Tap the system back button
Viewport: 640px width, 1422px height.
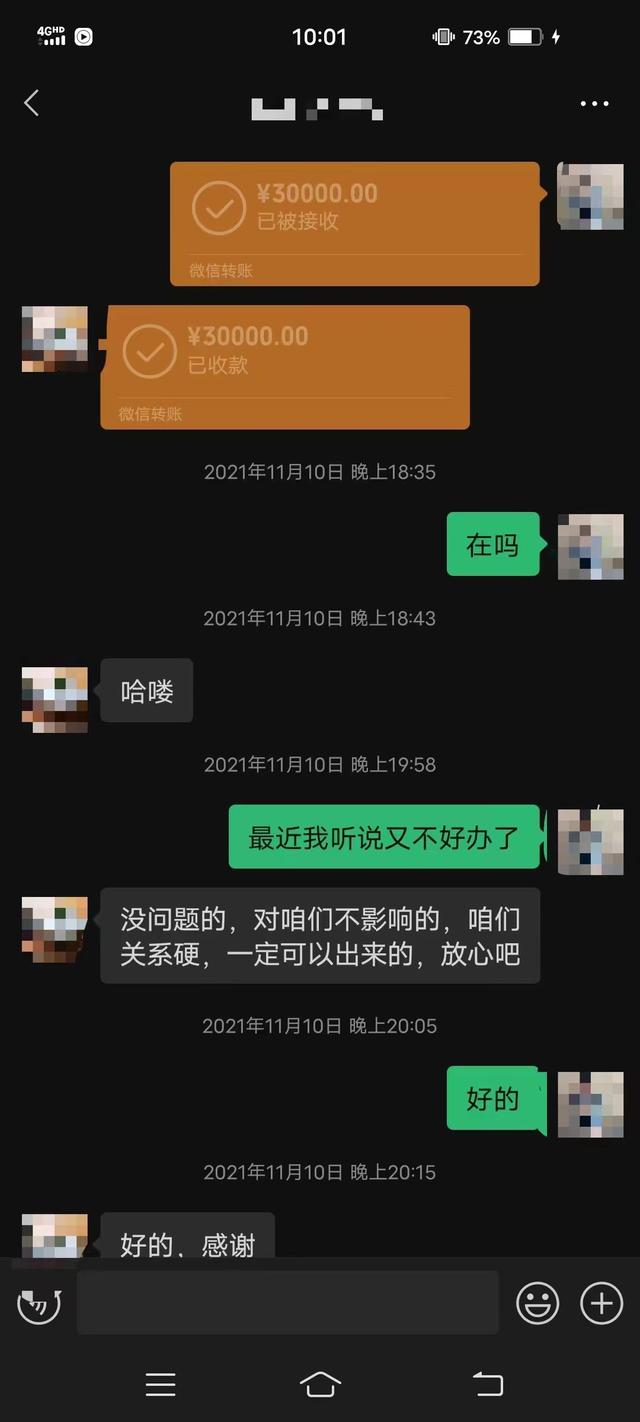[x=487, y=1384]
